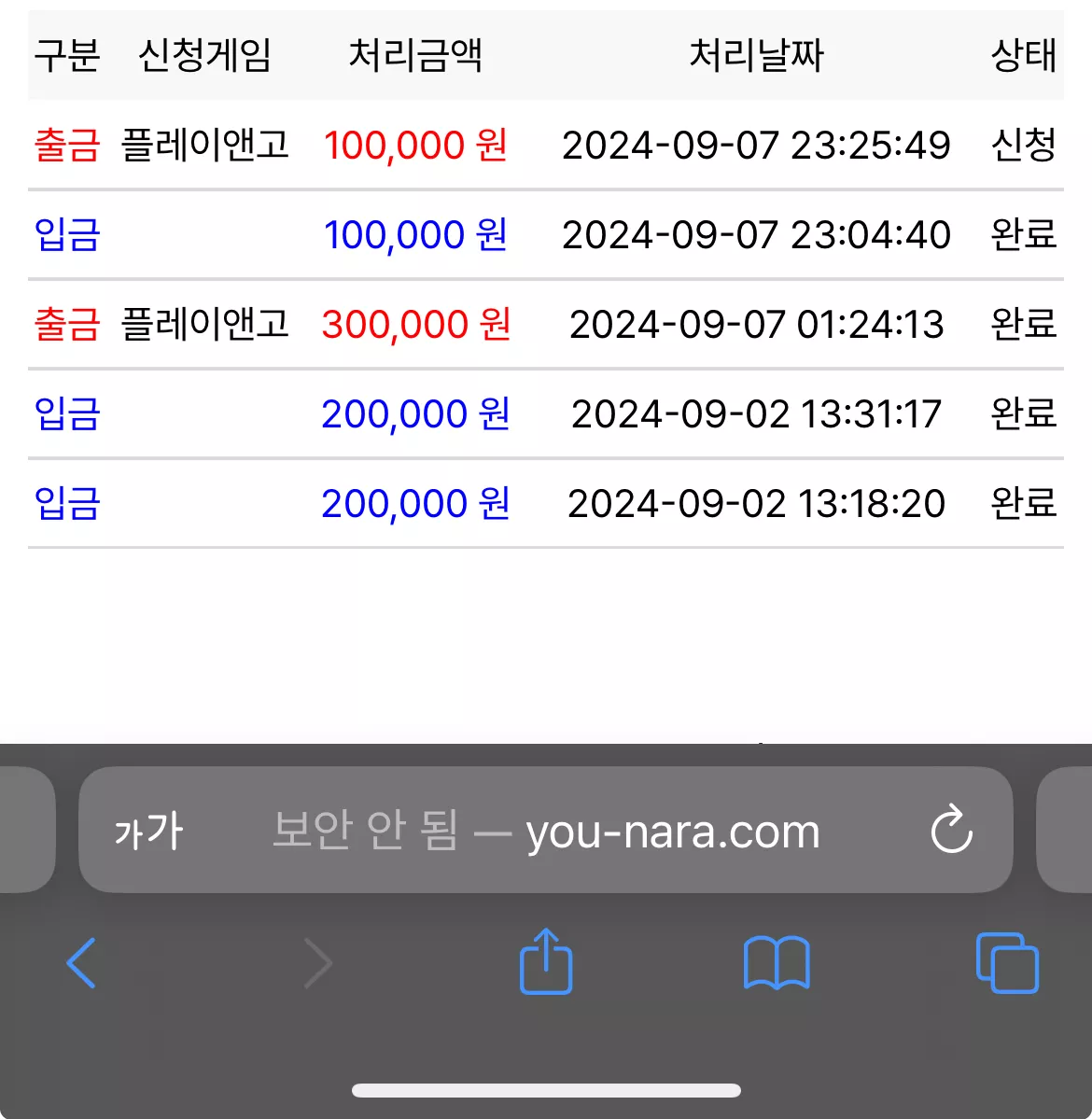Open the Safari share sheet
Viewport: 1092px width, 1119px height.
pos(546,960)
